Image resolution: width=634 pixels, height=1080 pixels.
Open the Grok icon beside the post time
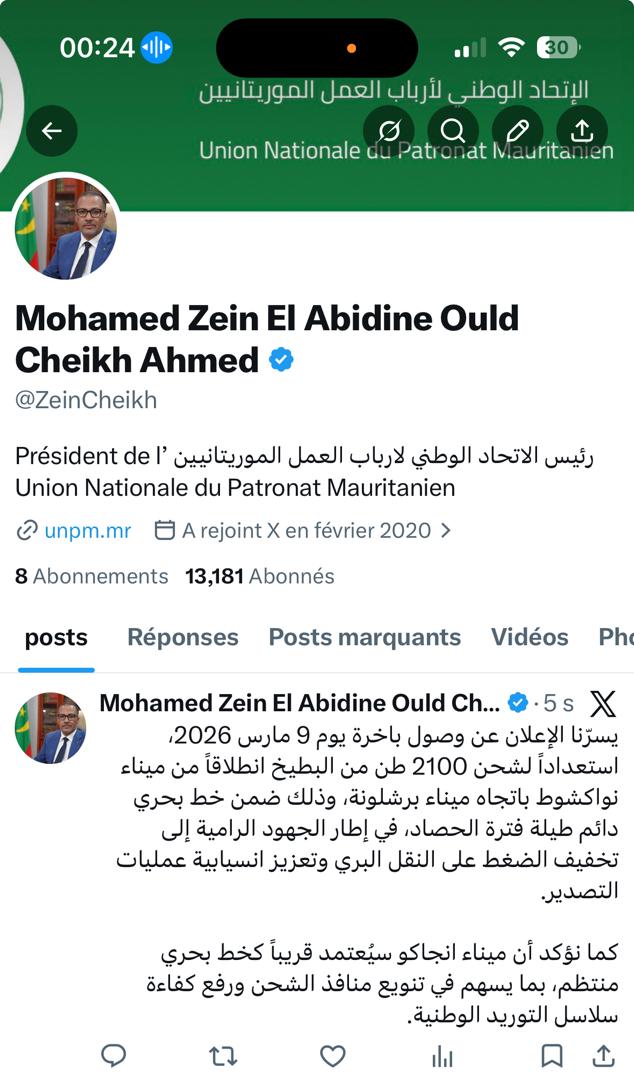(x=603, y=703)
